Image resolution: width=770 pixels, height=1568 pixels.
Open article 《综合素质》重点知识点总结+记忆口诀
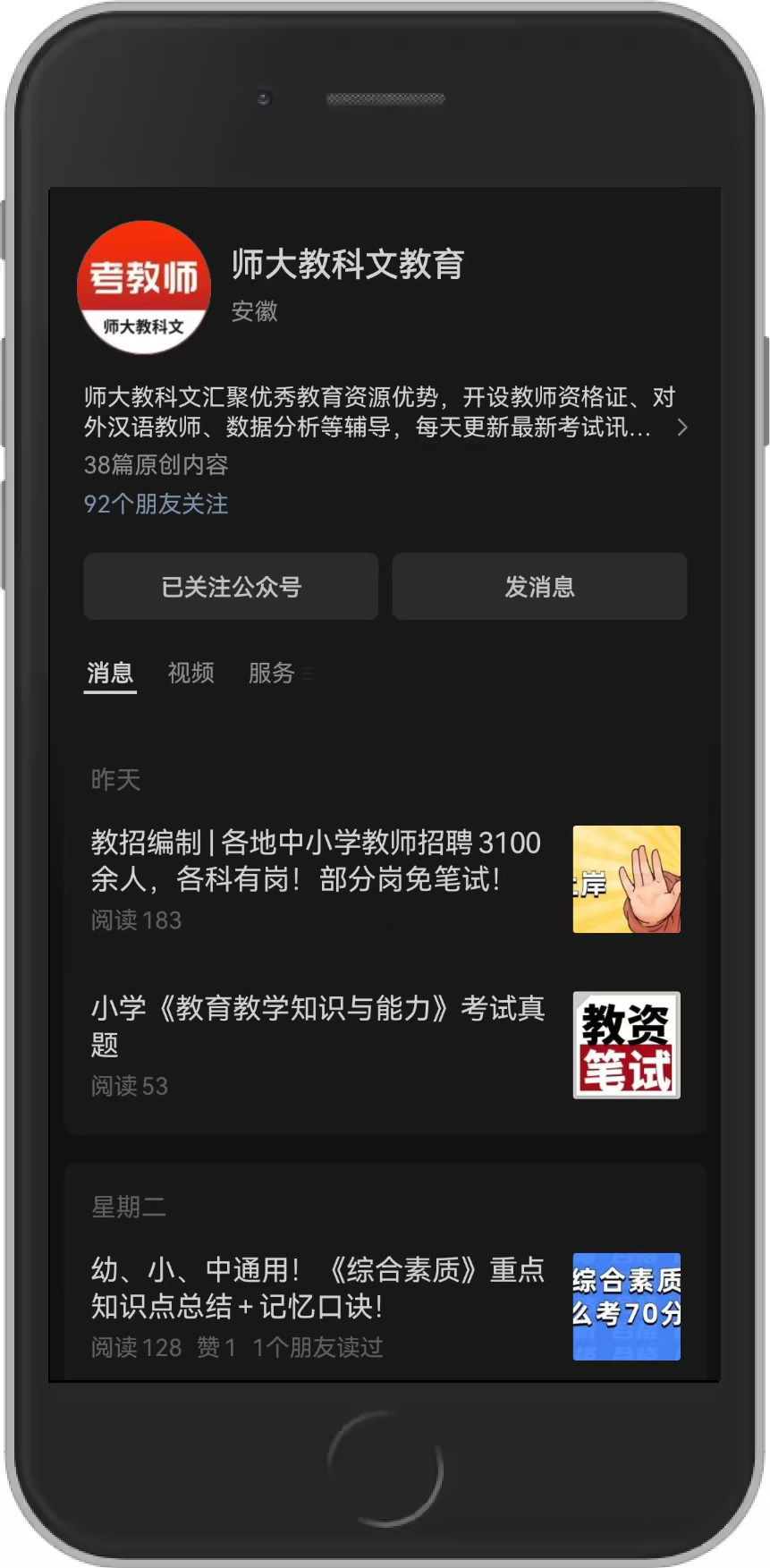coord(317,1288)
